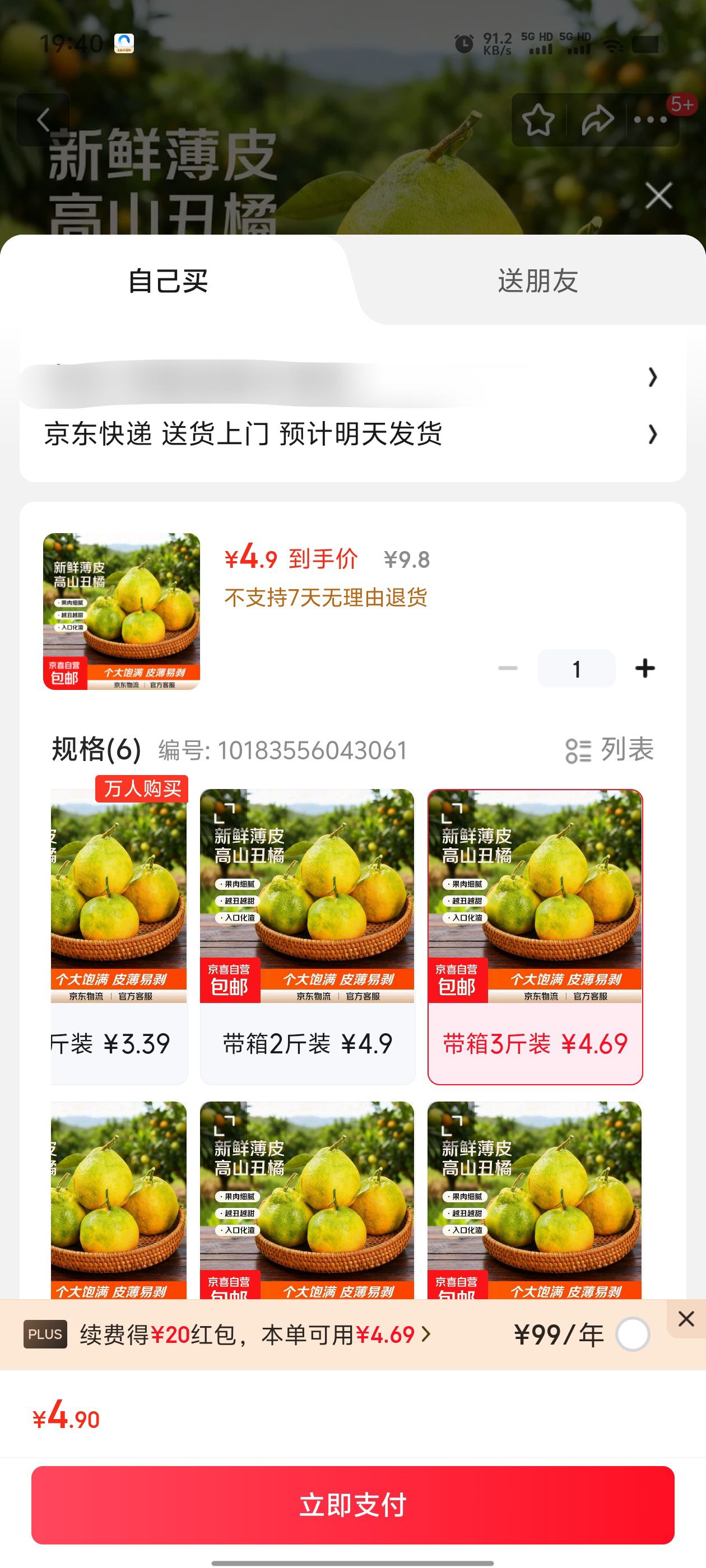The image size is (706, 1568).
Task: Open 京东快递 shipping details via chevron
Action: point(652,433)
